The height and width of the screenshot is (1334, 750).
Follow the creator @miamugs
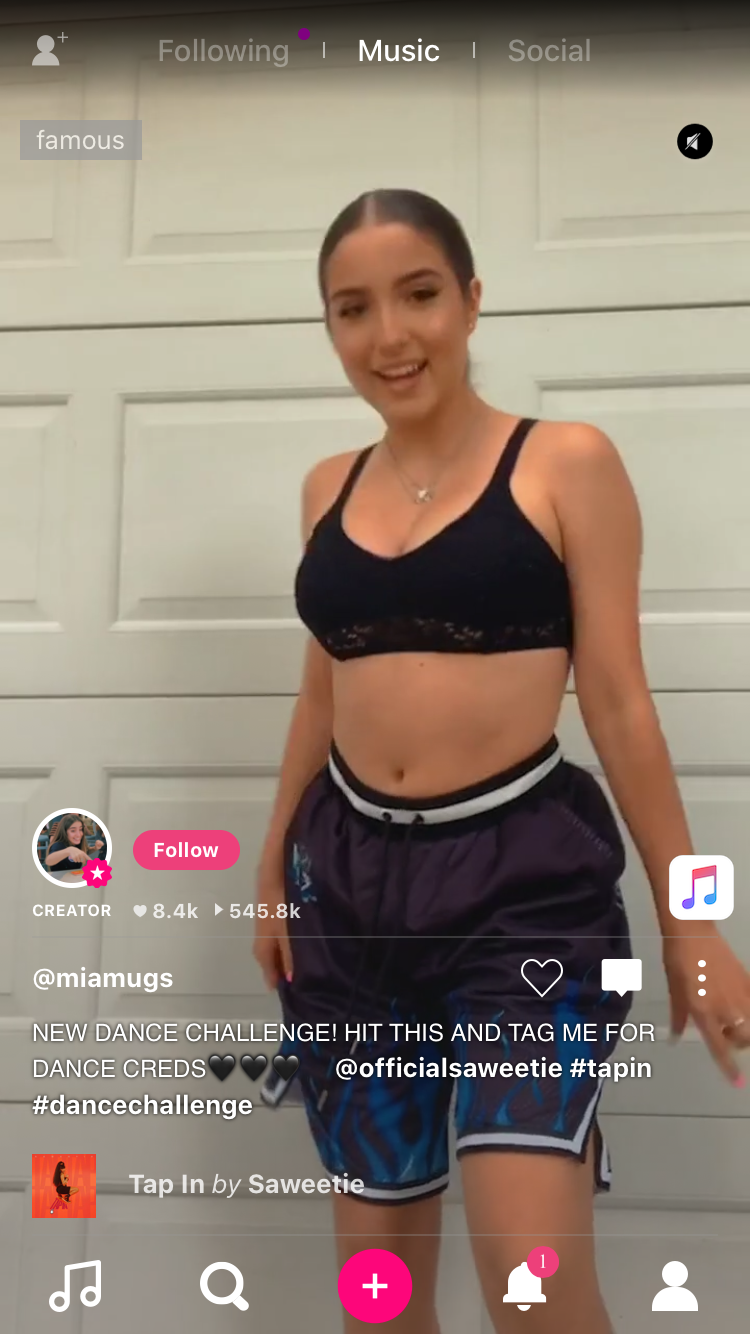(186, 850)
